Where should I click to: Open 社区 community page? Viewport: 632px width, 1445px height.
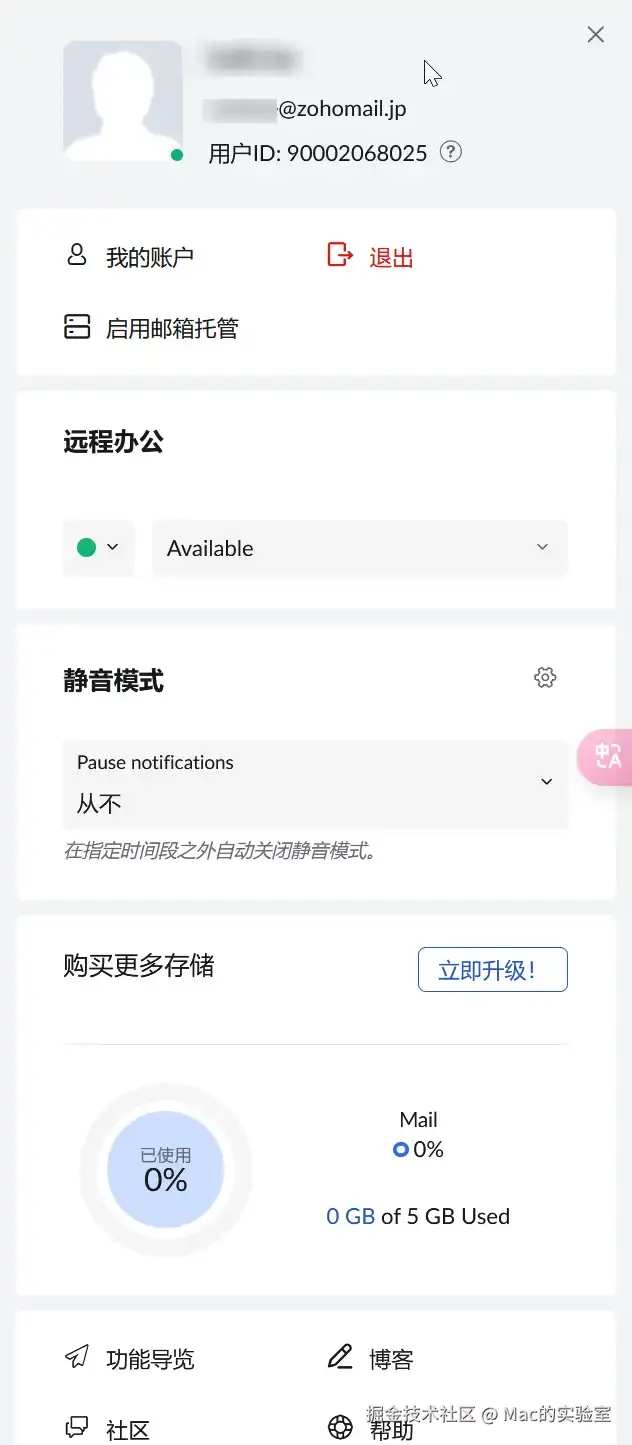click(108, 1428)
